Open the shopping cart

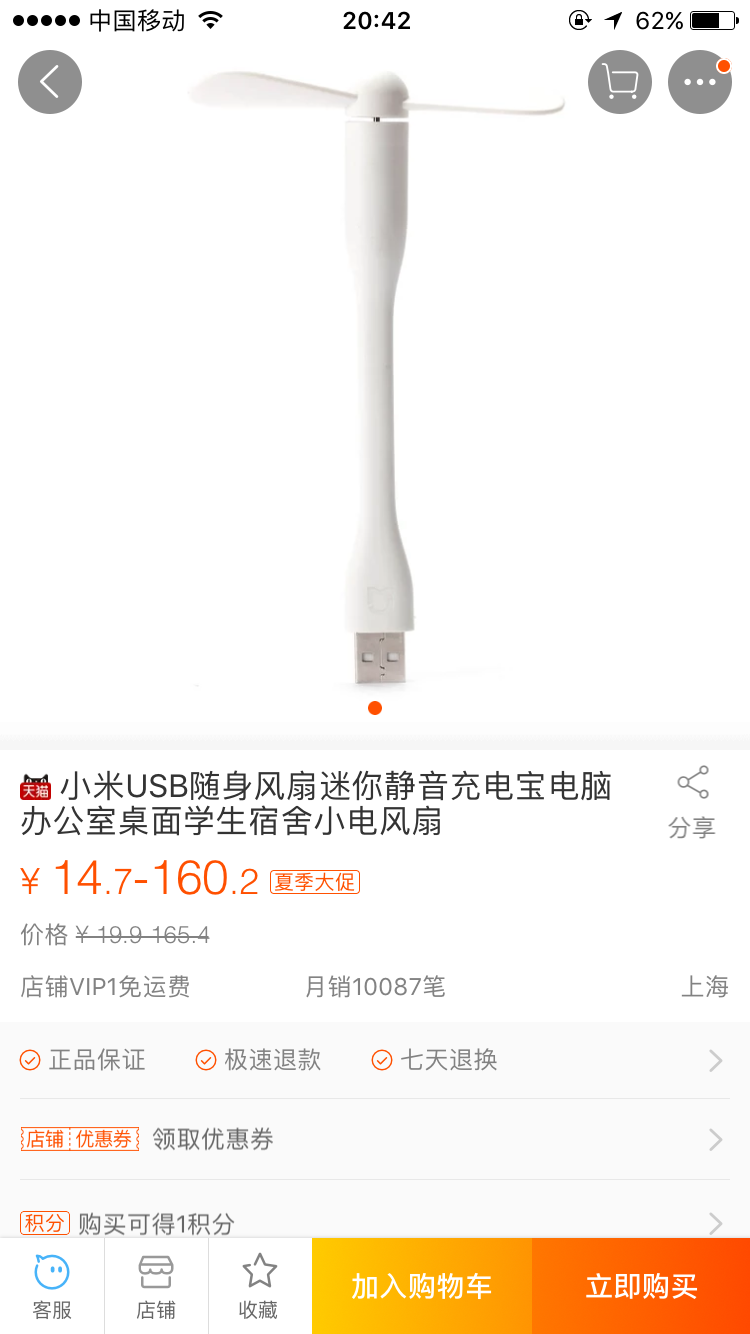point(620,82)
